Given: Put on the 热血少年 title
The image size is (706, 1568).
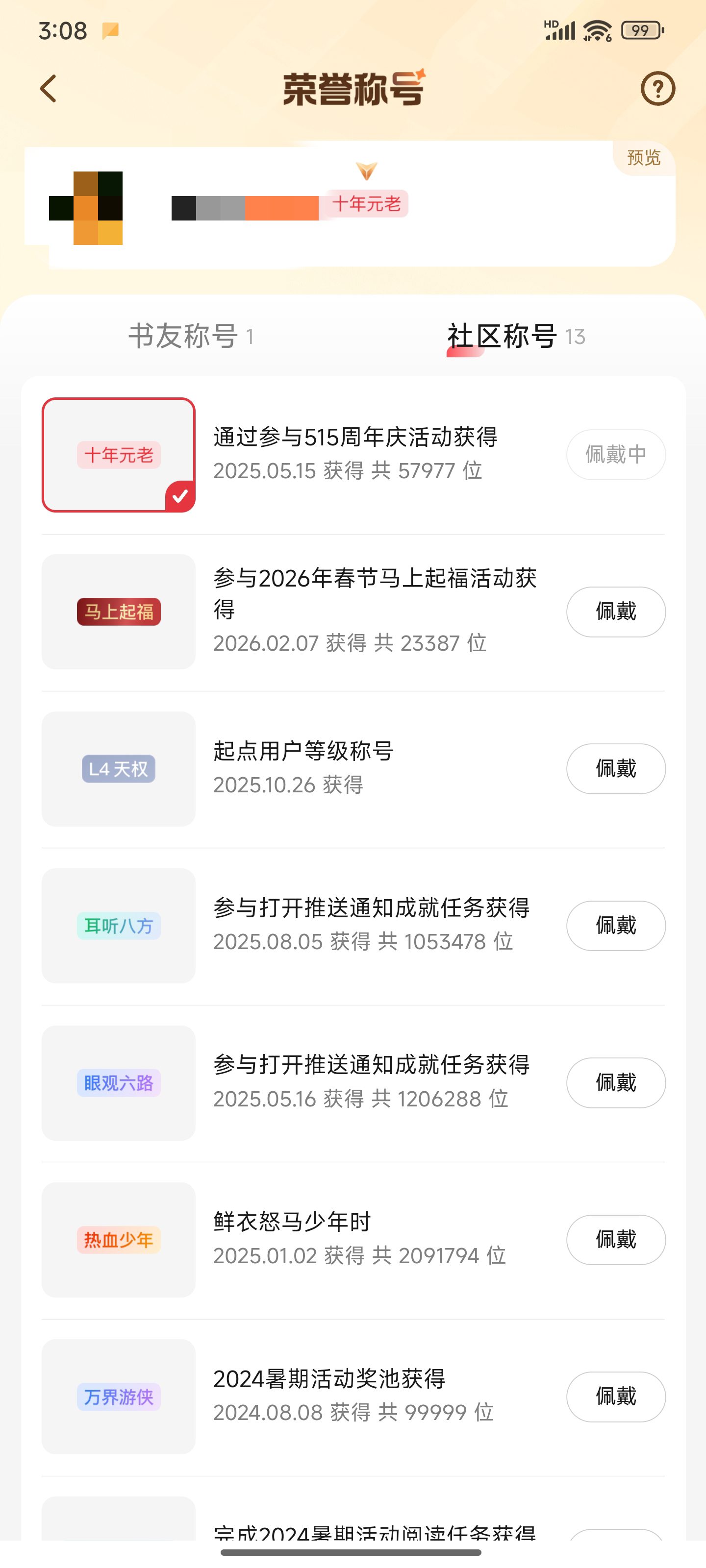Looking at the screenshot, I should (x=615, y=1240).
